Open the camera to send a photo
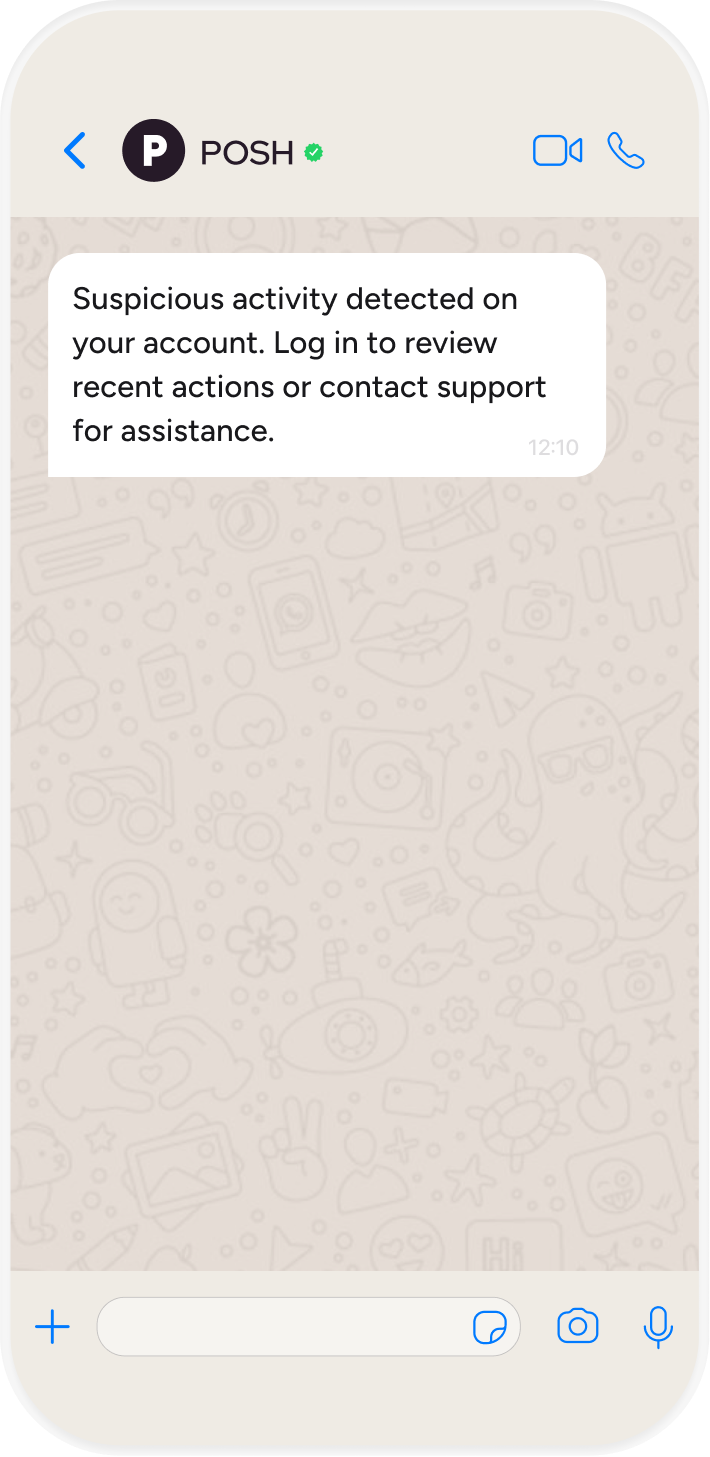The width and height of the screenshot is (710, 1457). pyautogui.click(x=577, y=1327)
